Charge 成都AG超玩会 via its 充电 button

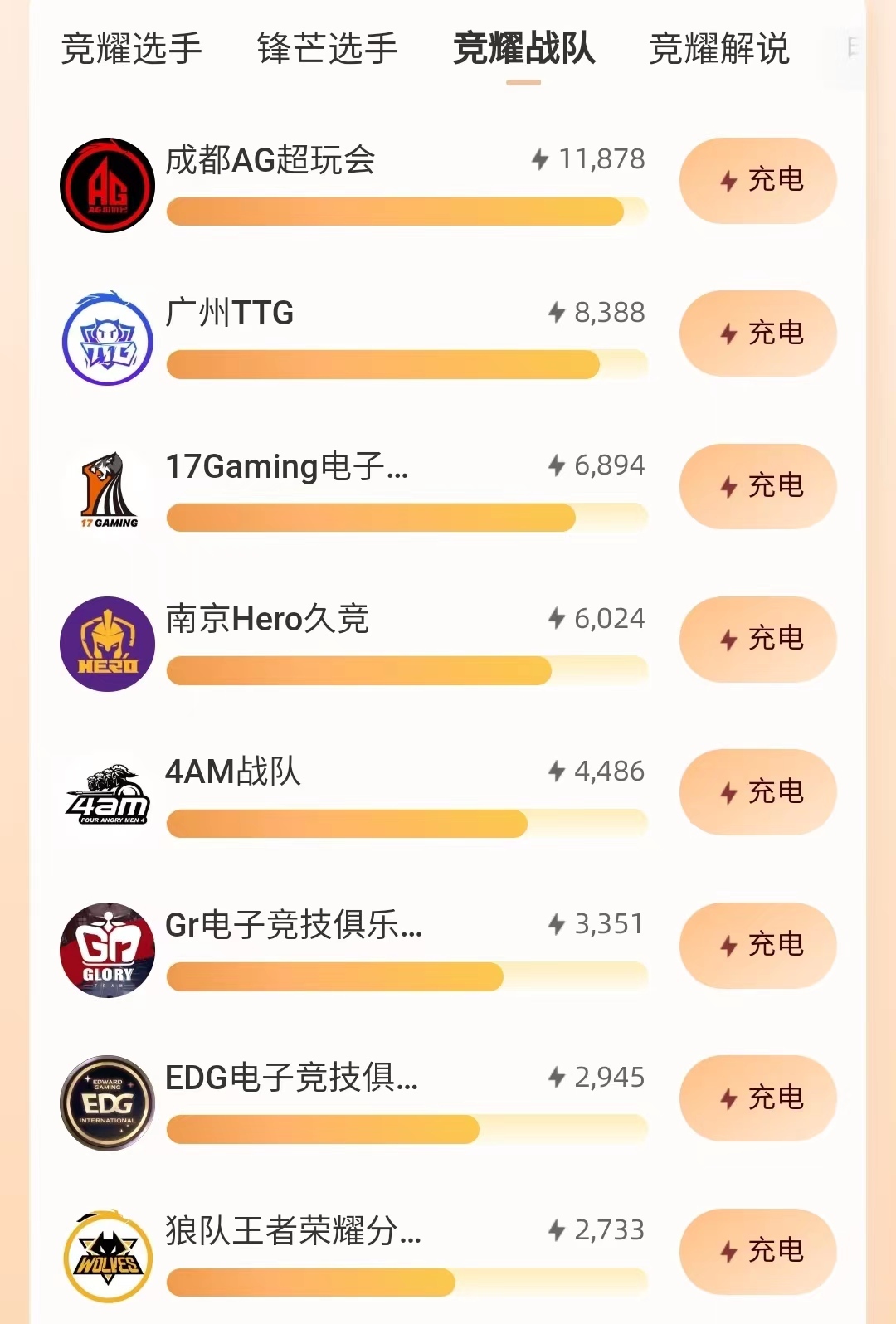click(x=757, y=181)
